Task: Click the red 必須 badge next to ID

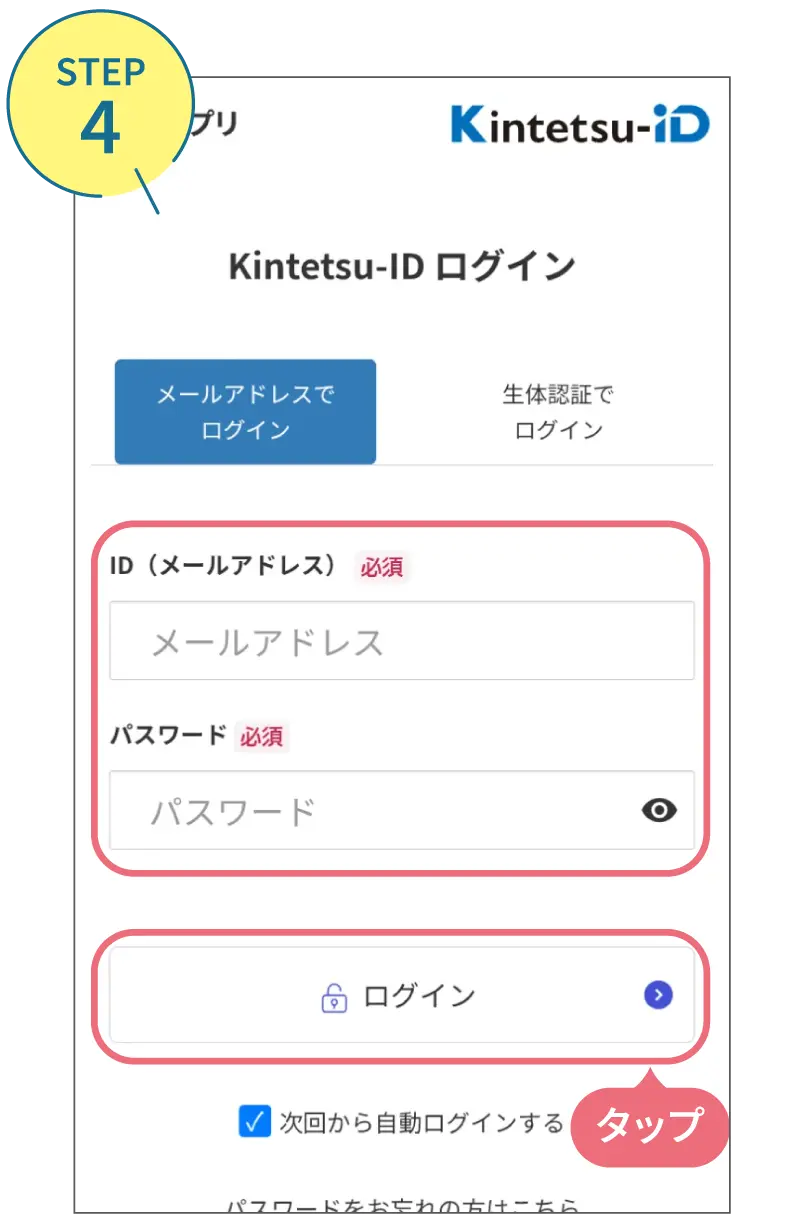Action: [x=381, y=568]
